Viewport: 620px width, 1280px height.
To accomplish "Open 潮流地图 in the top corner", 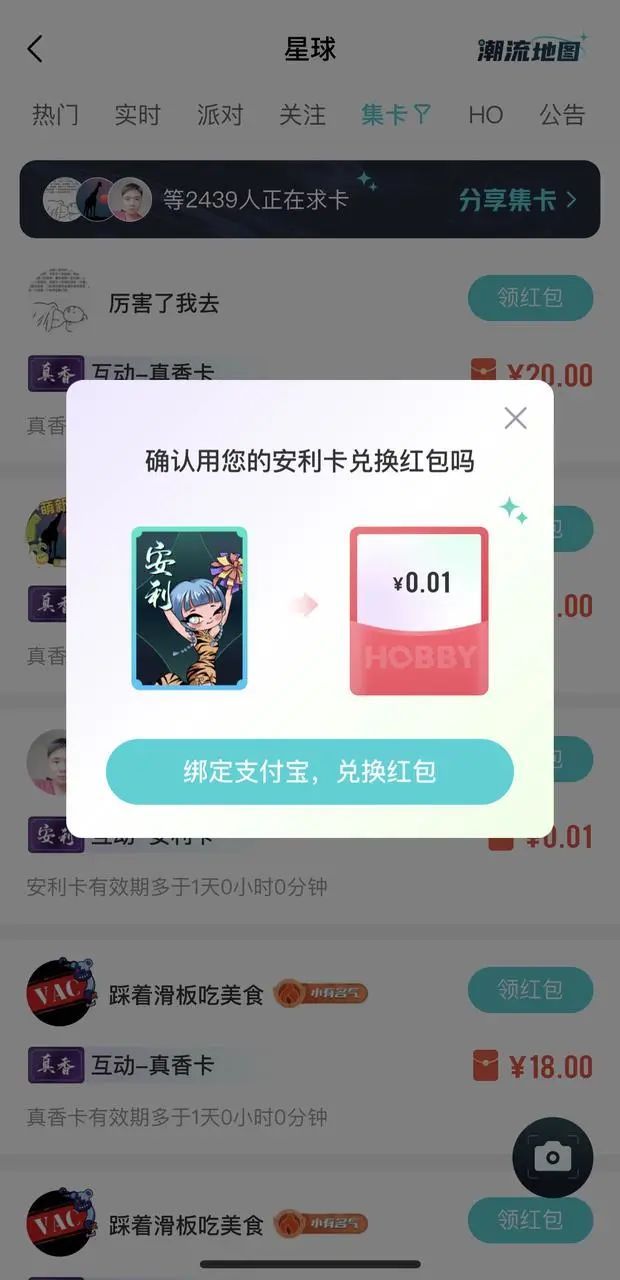I will pyautogui.click(x=531, y=49).
